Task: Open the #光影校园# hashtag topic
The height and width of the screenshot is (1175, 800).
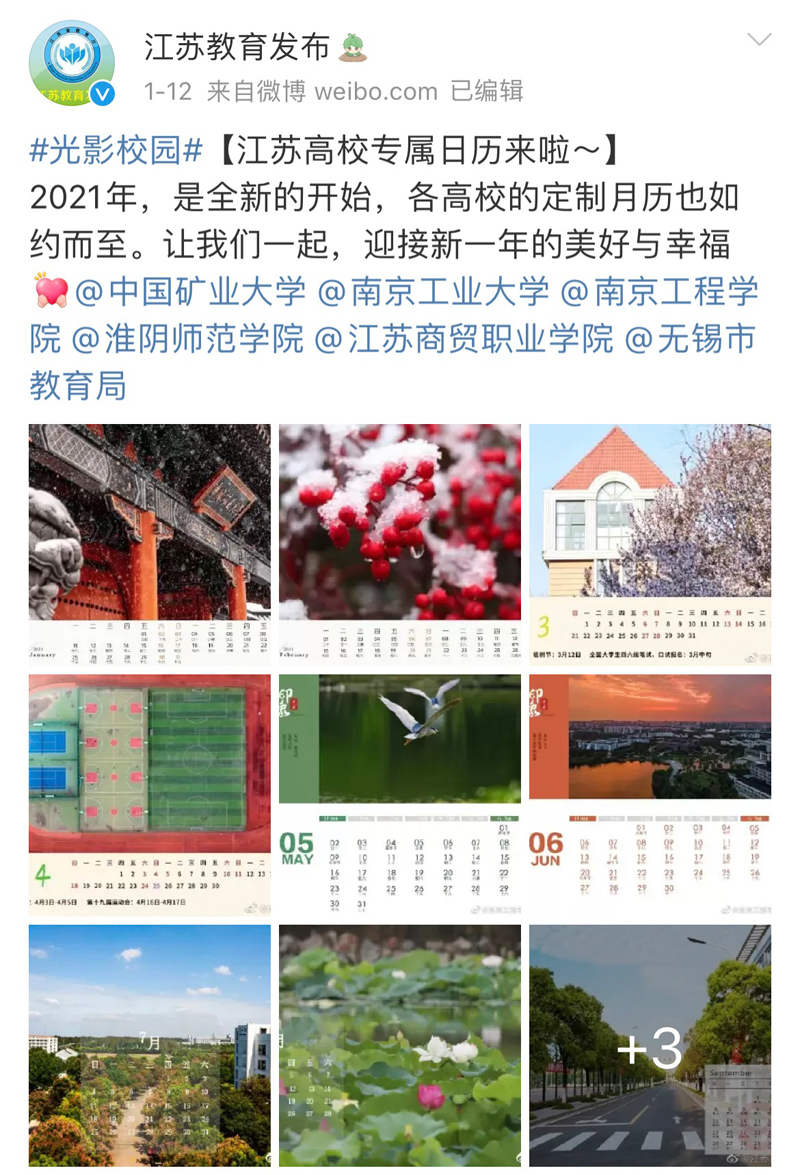Action: pos(117,150)
